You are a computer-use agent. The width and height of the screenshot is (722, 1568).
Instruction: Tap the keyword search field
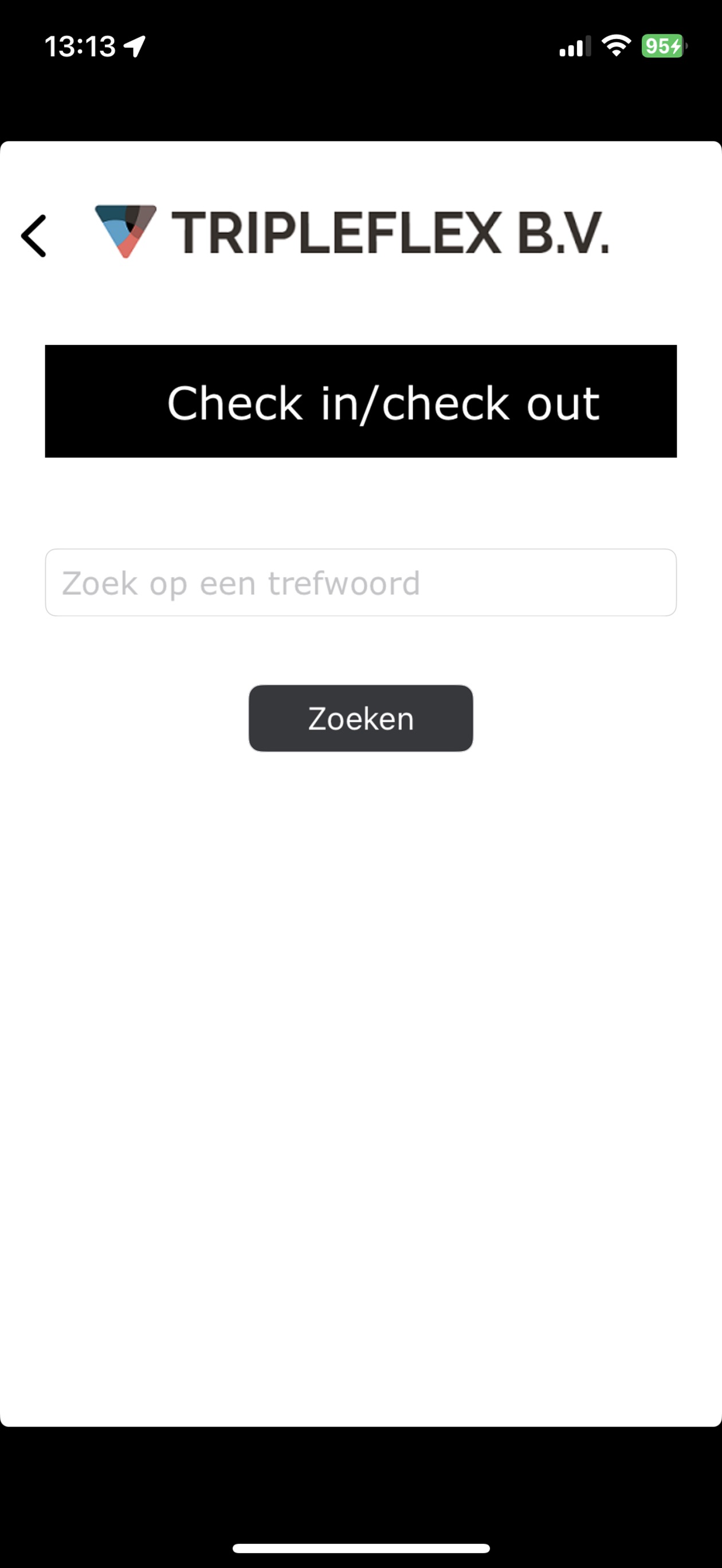coord(360,582)
